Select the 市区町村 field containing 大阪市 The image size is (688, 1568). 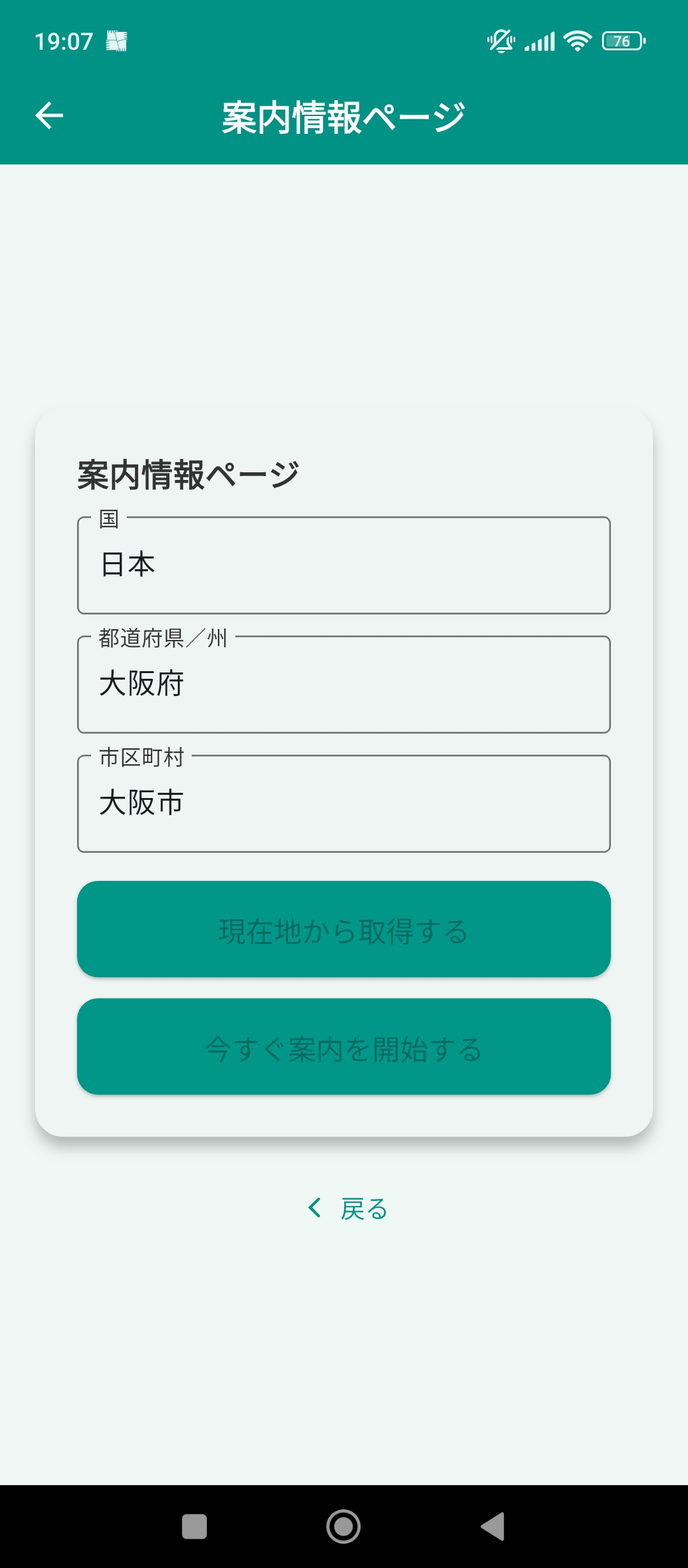(x=344, y=802)
